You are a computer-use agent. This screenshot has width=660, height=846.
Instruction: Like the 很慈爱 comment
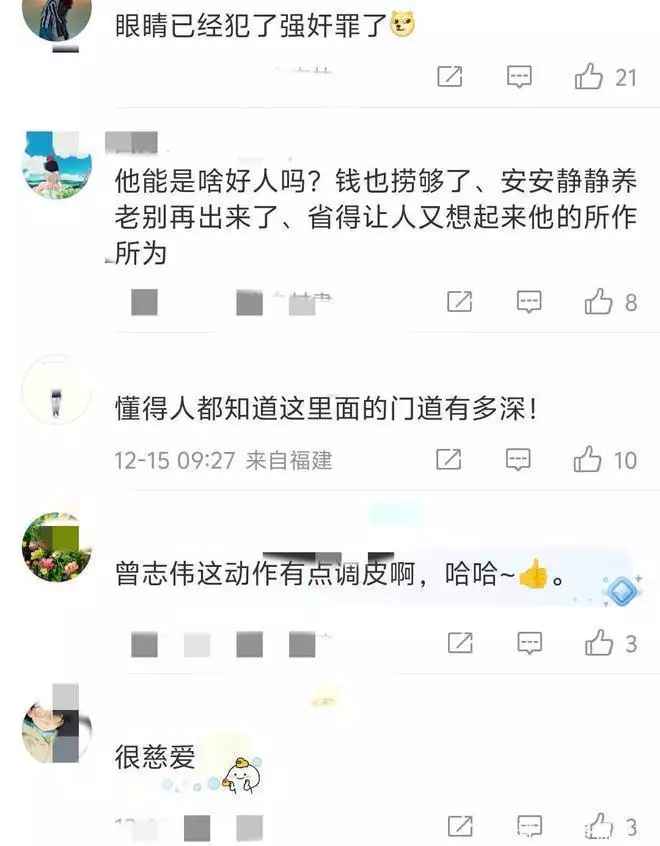[x=599, y=826]
